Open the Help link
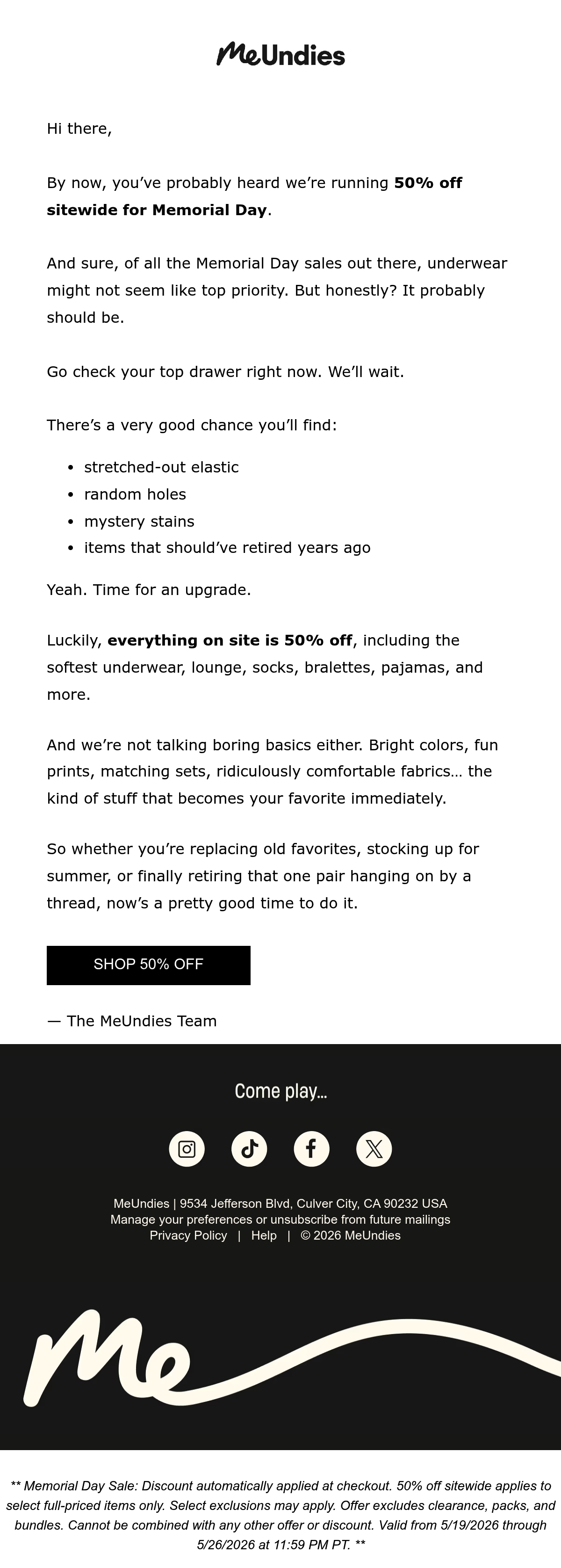This screenshot has height=1568, width=561. (264, 1235)
